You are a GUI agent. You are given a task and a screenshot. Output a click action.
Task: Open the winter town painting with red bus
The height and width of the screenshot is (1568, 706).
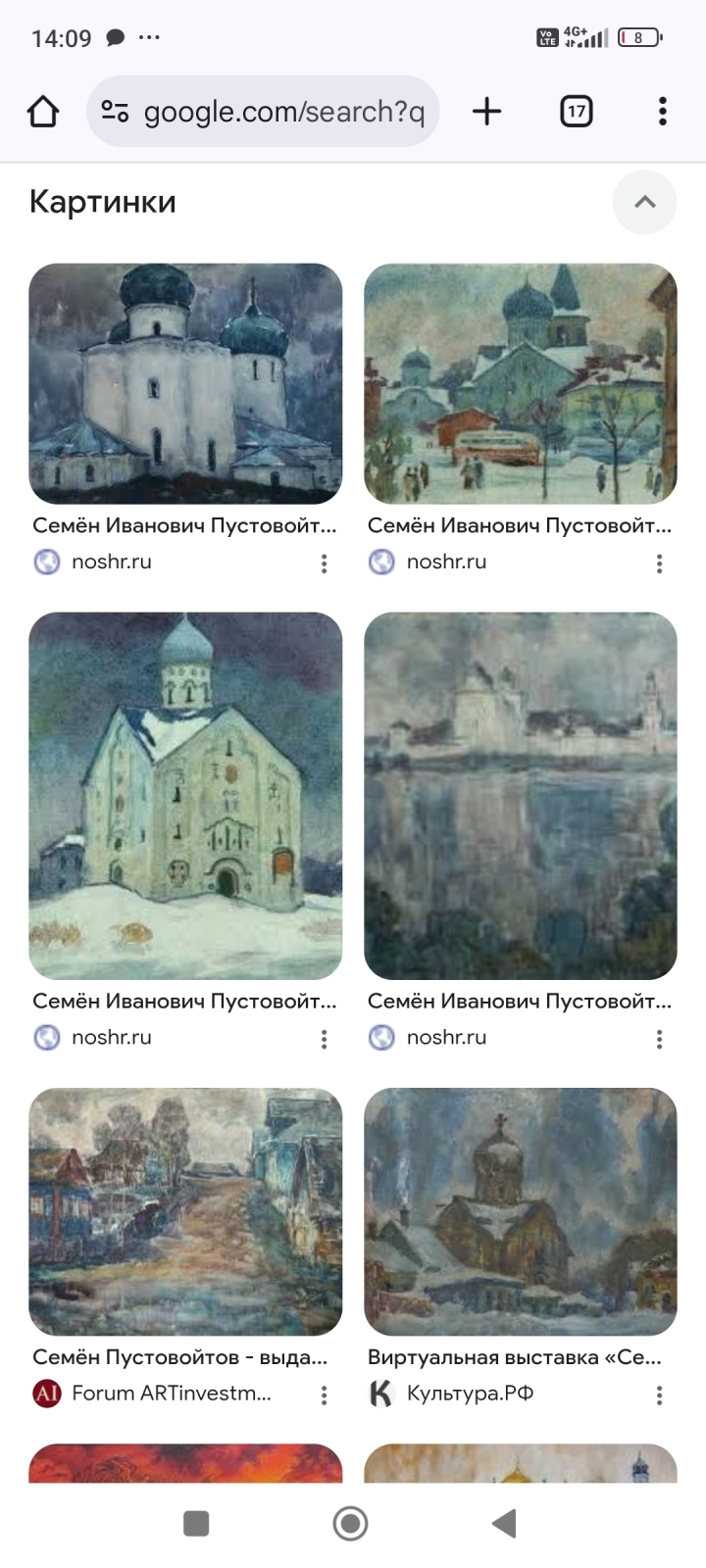[x=521, y=383]
